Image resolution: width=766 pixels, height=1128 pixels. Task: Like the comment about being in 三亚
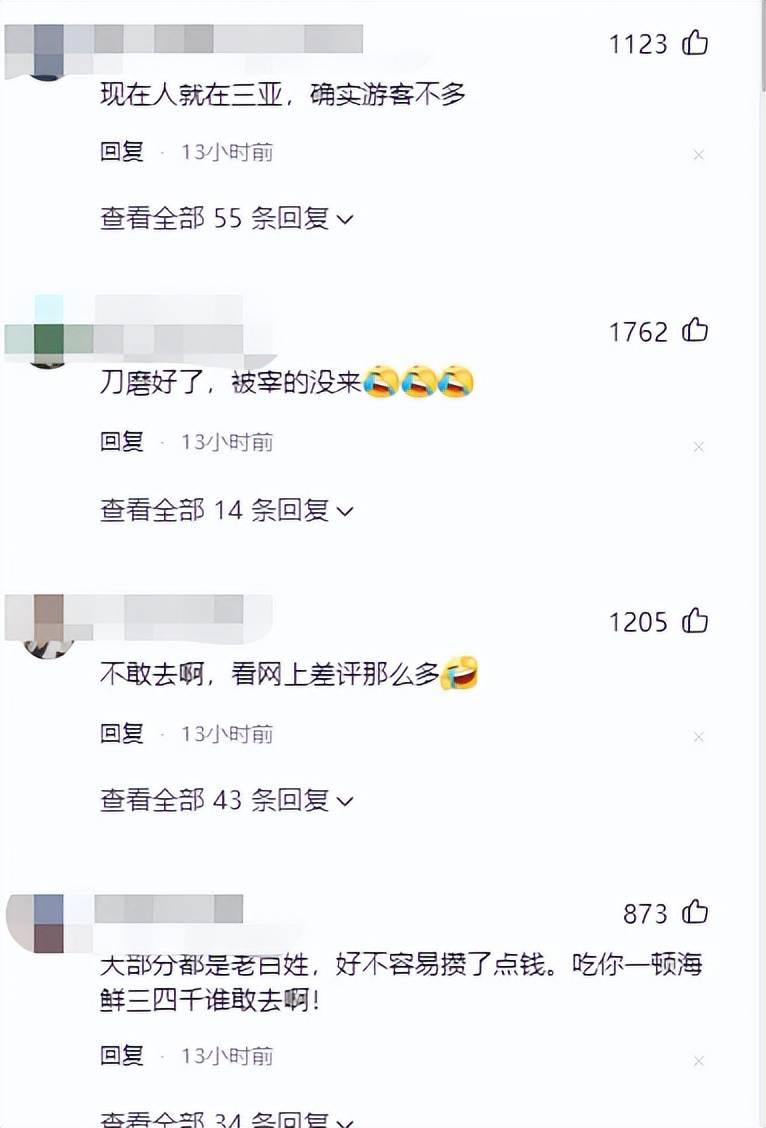click(695, 43)
